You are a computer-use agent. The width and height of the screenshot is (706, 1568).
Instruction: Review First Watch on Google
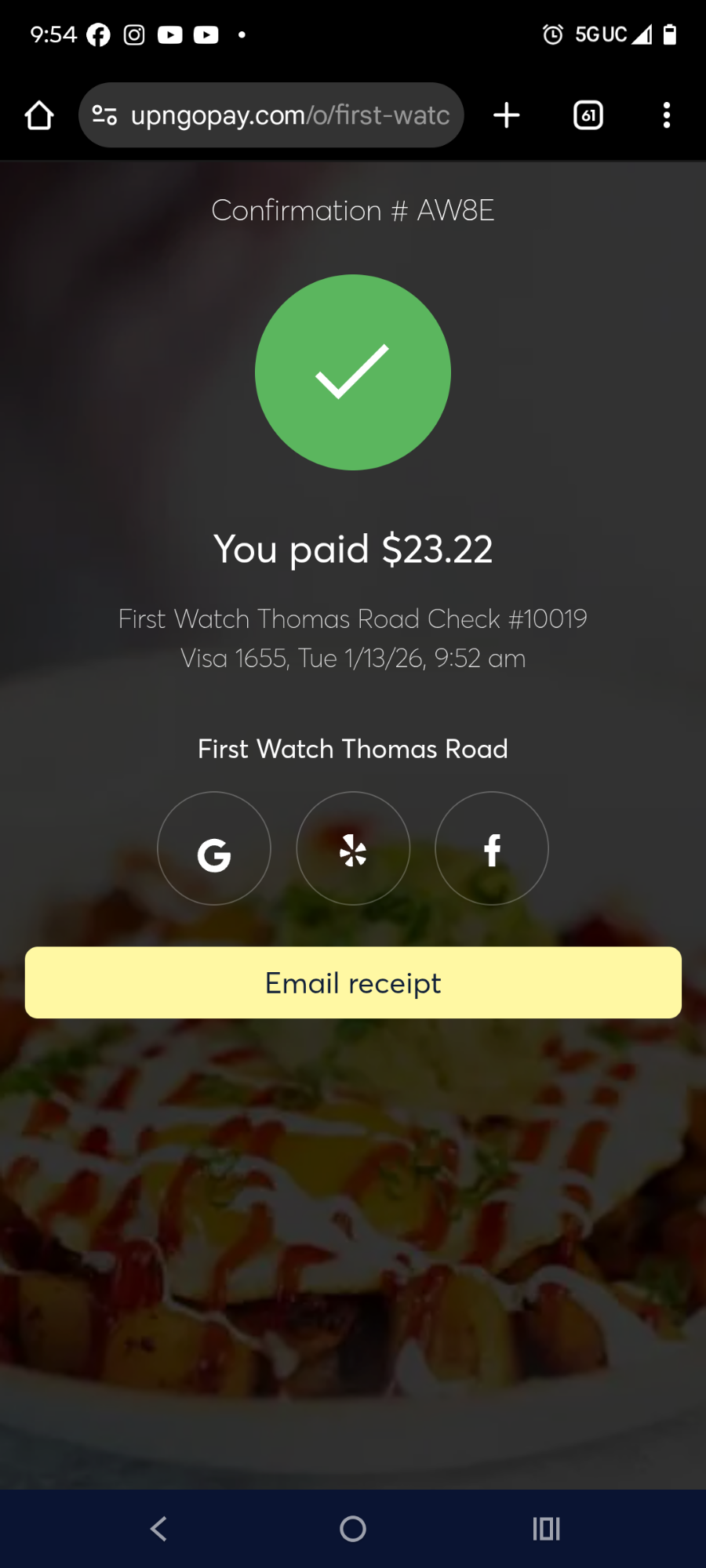click(x=214, y=848)
